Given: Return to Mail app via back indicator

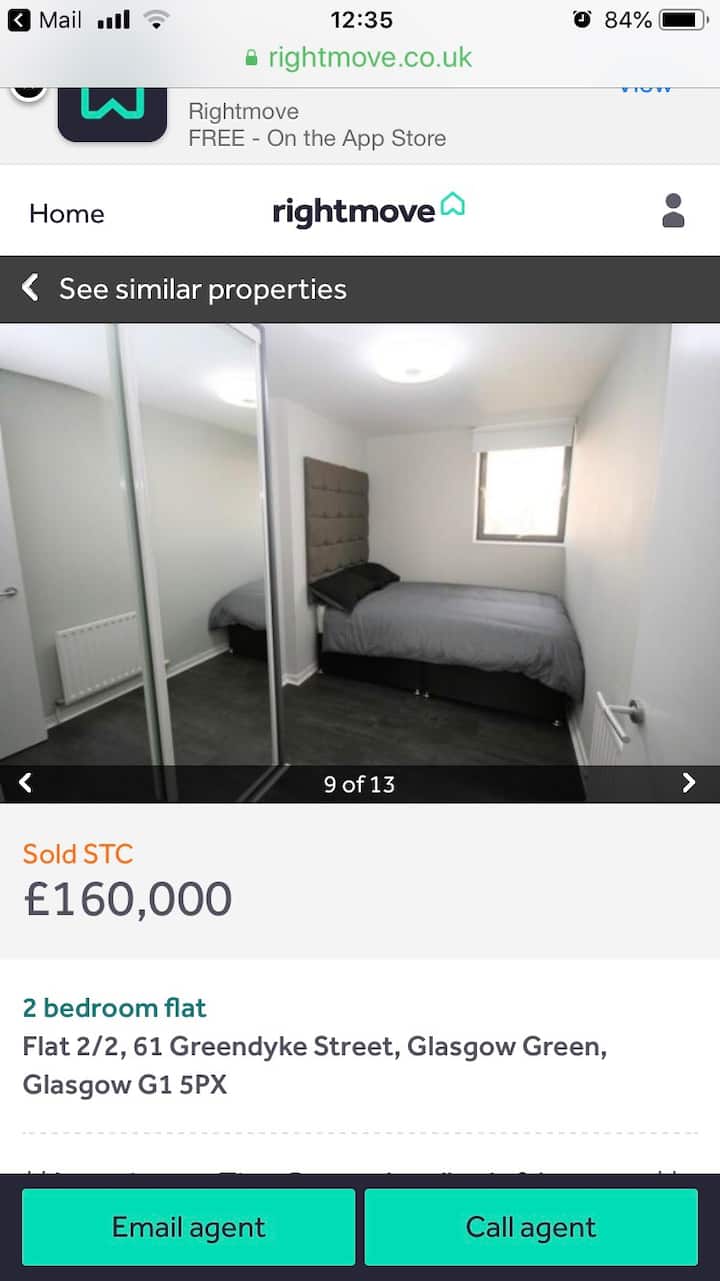Looking at the screenshot, I should [45, 20].
